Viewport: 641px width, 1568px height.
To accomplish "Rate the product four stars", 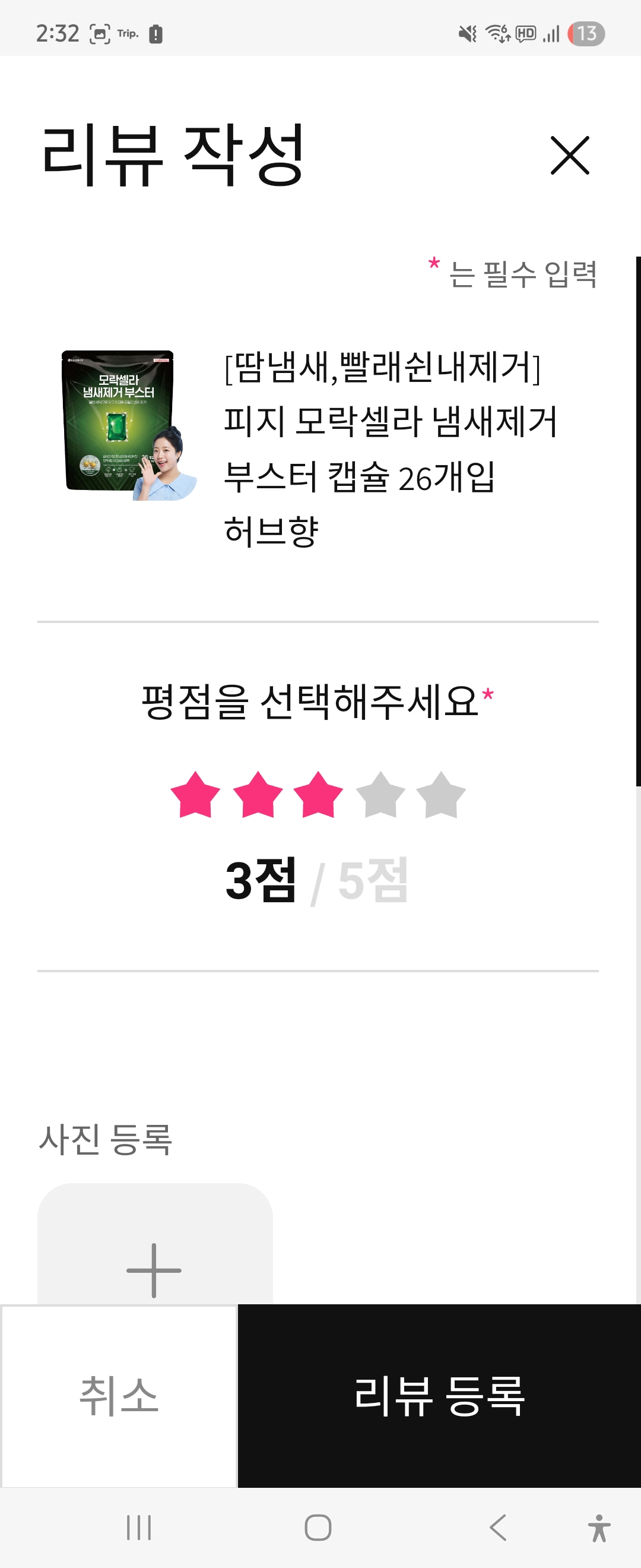I will click(380, 795).
